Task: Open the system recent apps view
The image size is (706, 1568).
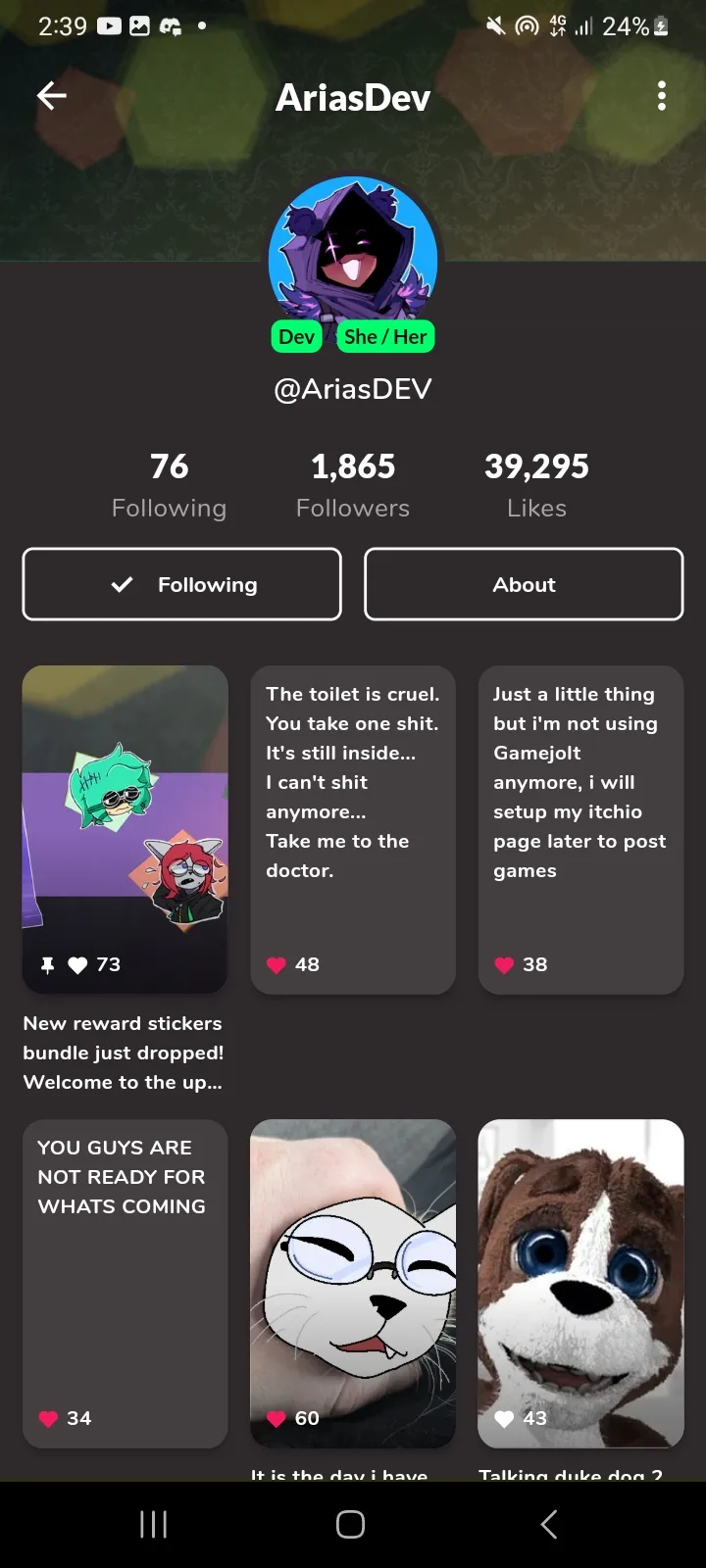Action: [x=154, y=1524]
